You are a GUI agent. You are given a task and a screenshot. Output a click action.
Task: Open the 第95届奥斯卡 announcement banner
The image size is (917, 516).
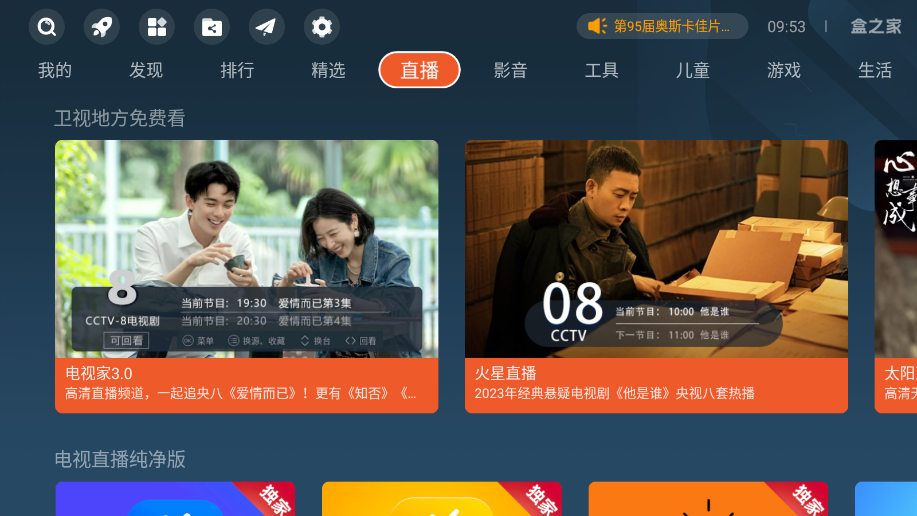pyautogui.click(x=662, y=26)
